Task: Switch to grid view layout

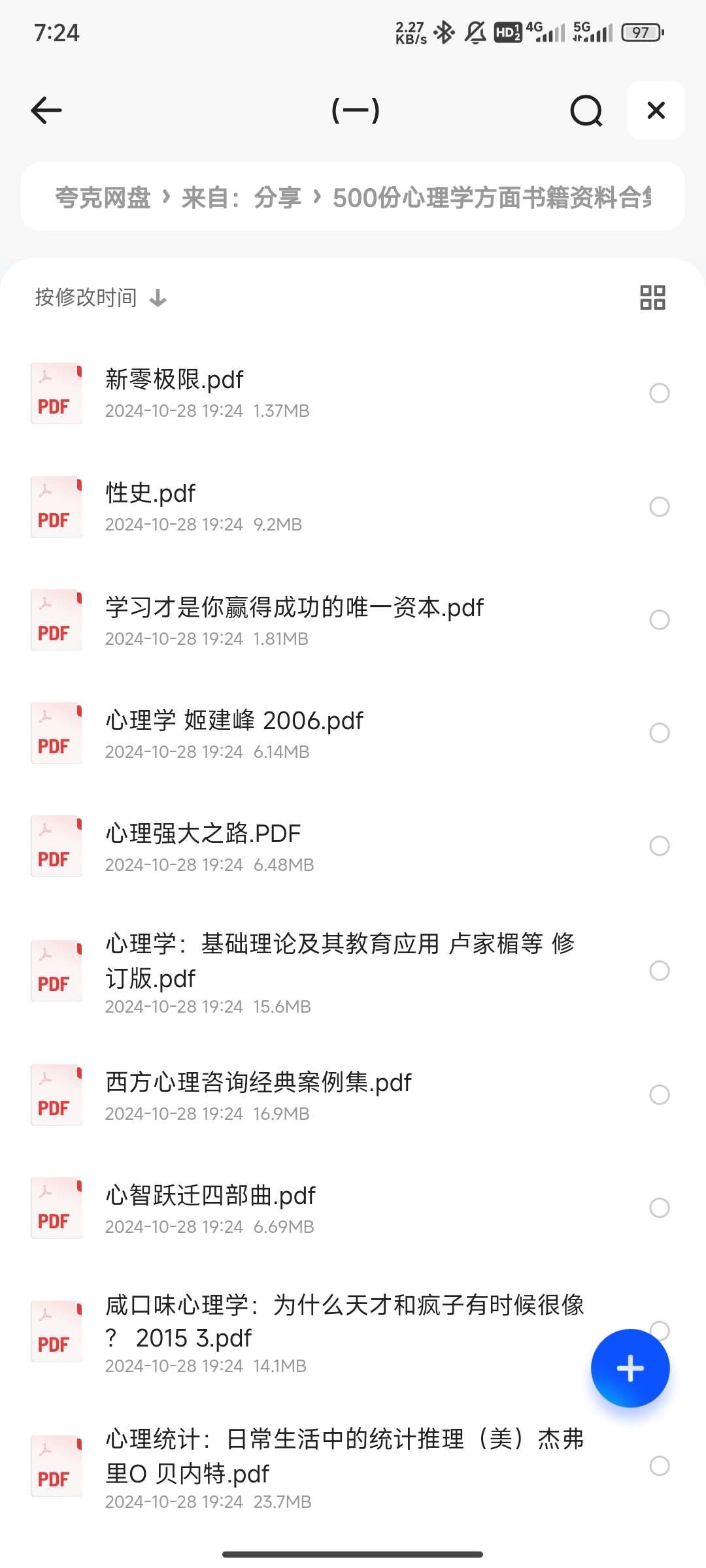Action: coord(652,297)
